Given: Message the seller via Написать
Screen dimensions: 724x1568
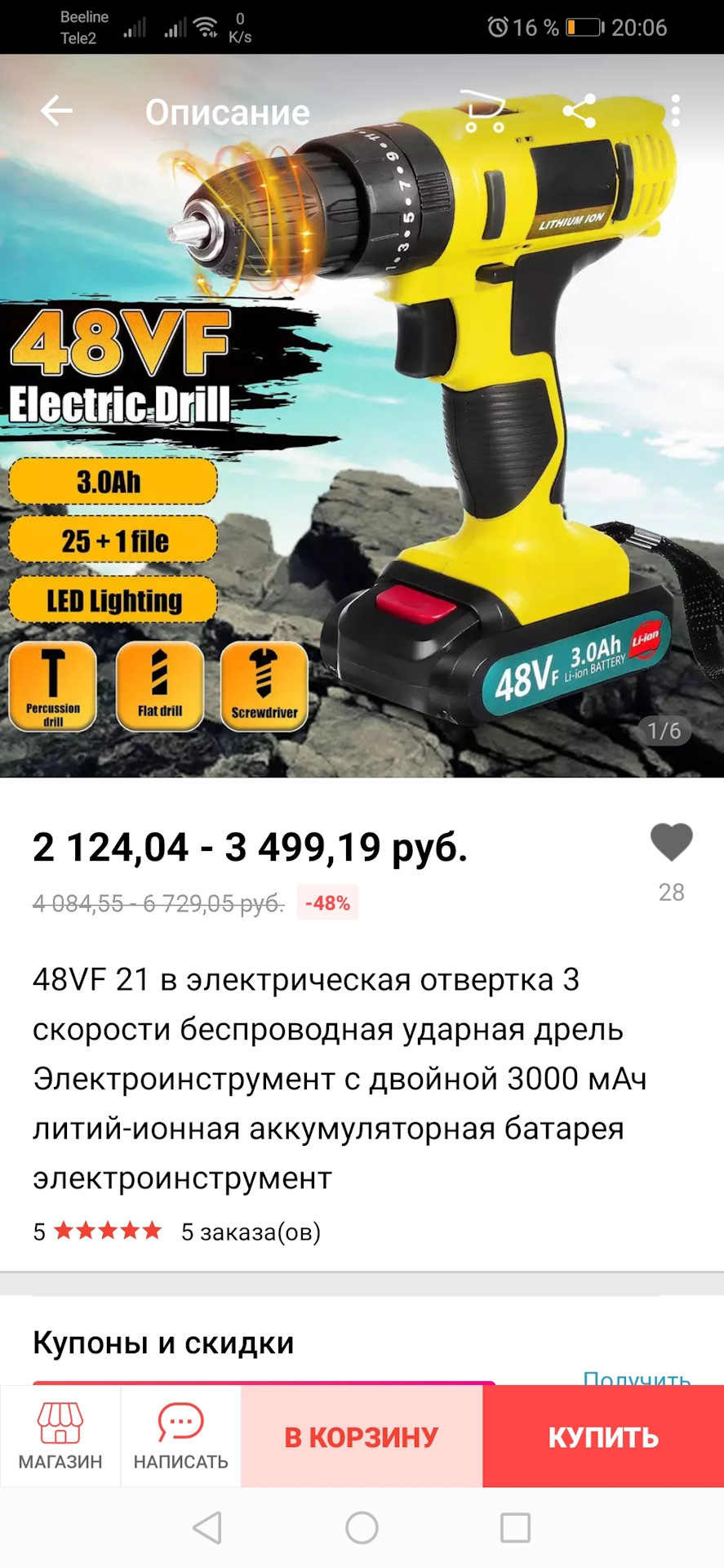Looking at the screenshot, I should coord(180,1437).
